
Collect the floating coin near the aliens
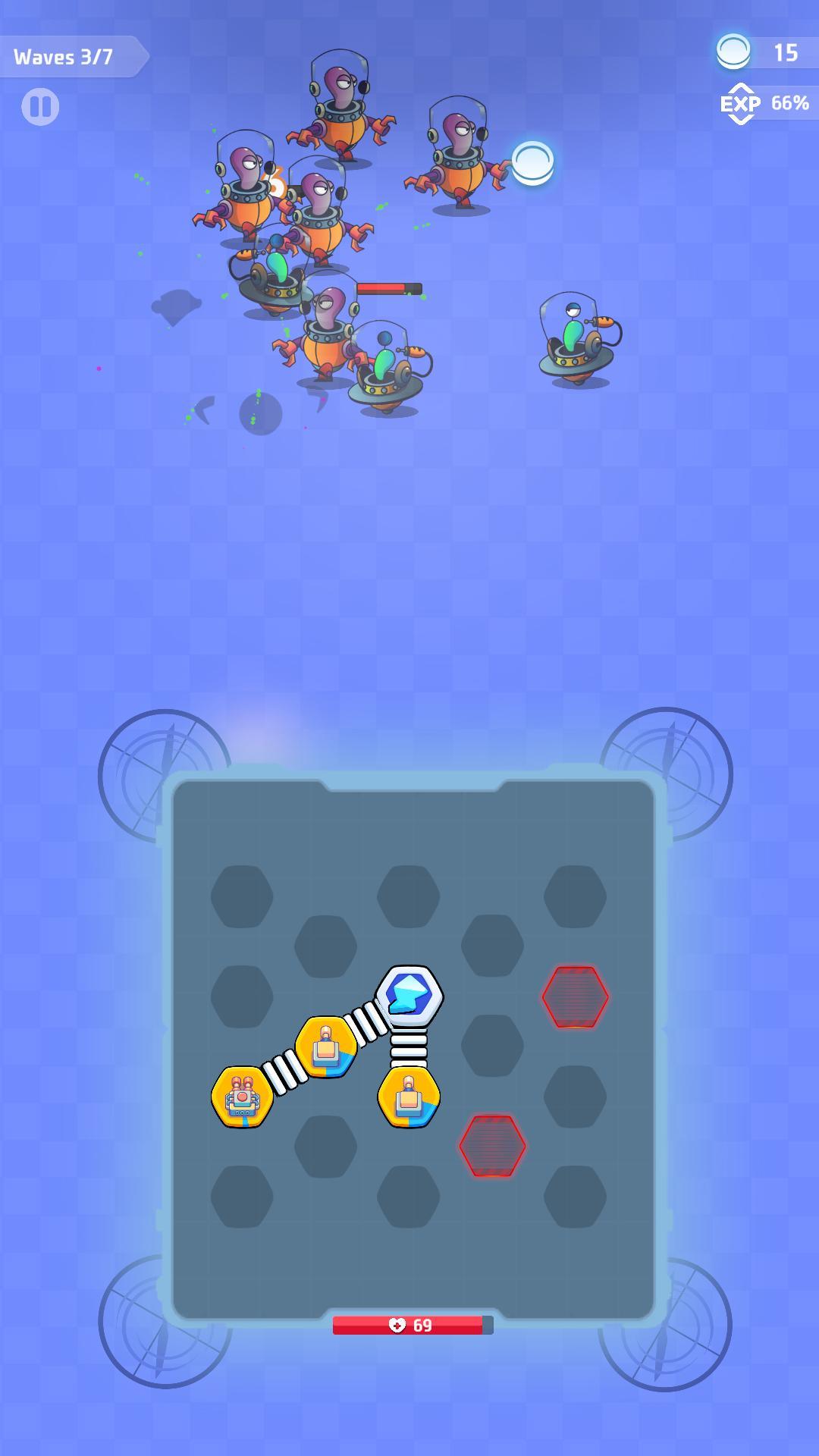532,162
